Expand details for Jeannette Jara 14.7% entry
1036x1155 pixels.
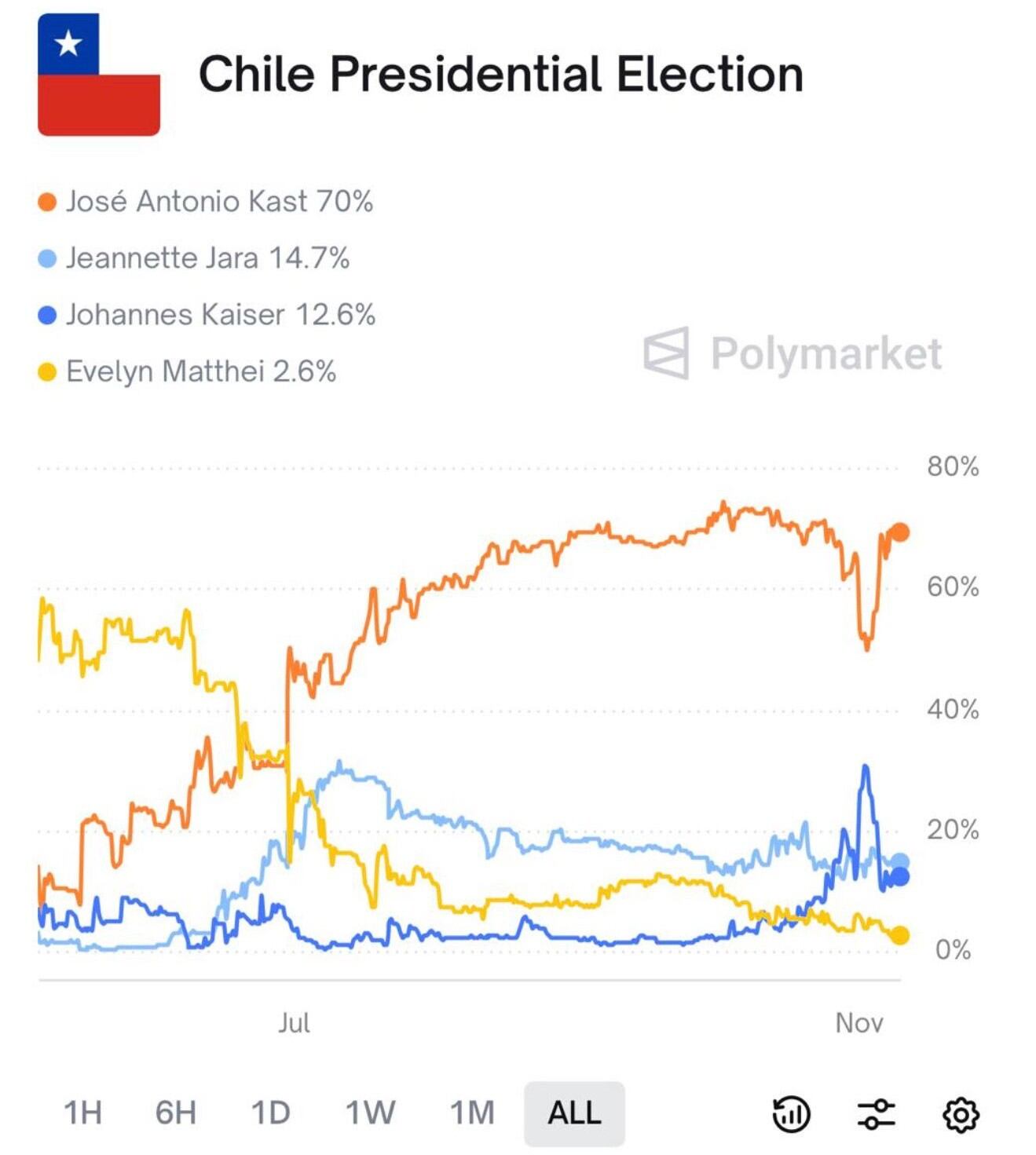click(208, 257)
